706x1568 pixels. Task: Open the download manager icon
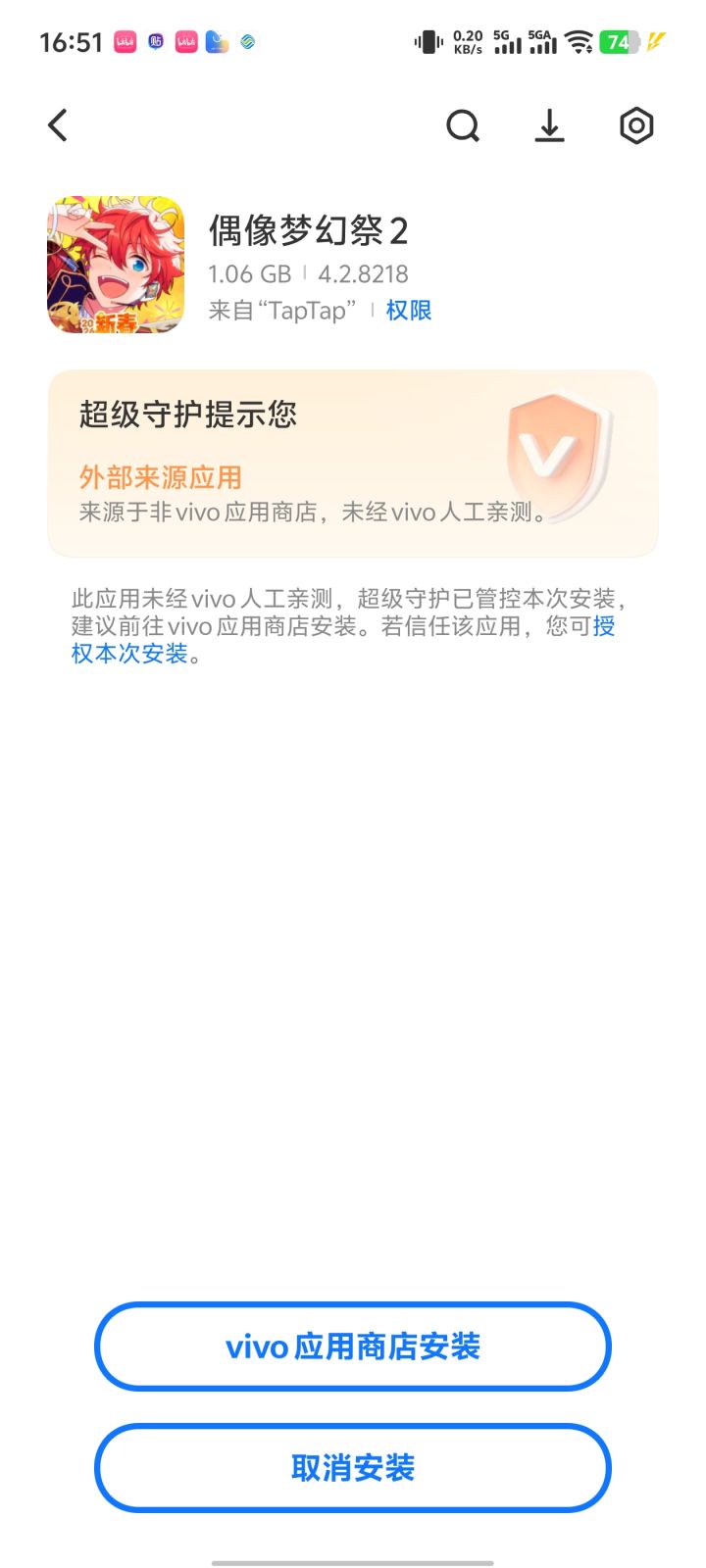click(549, 125)
